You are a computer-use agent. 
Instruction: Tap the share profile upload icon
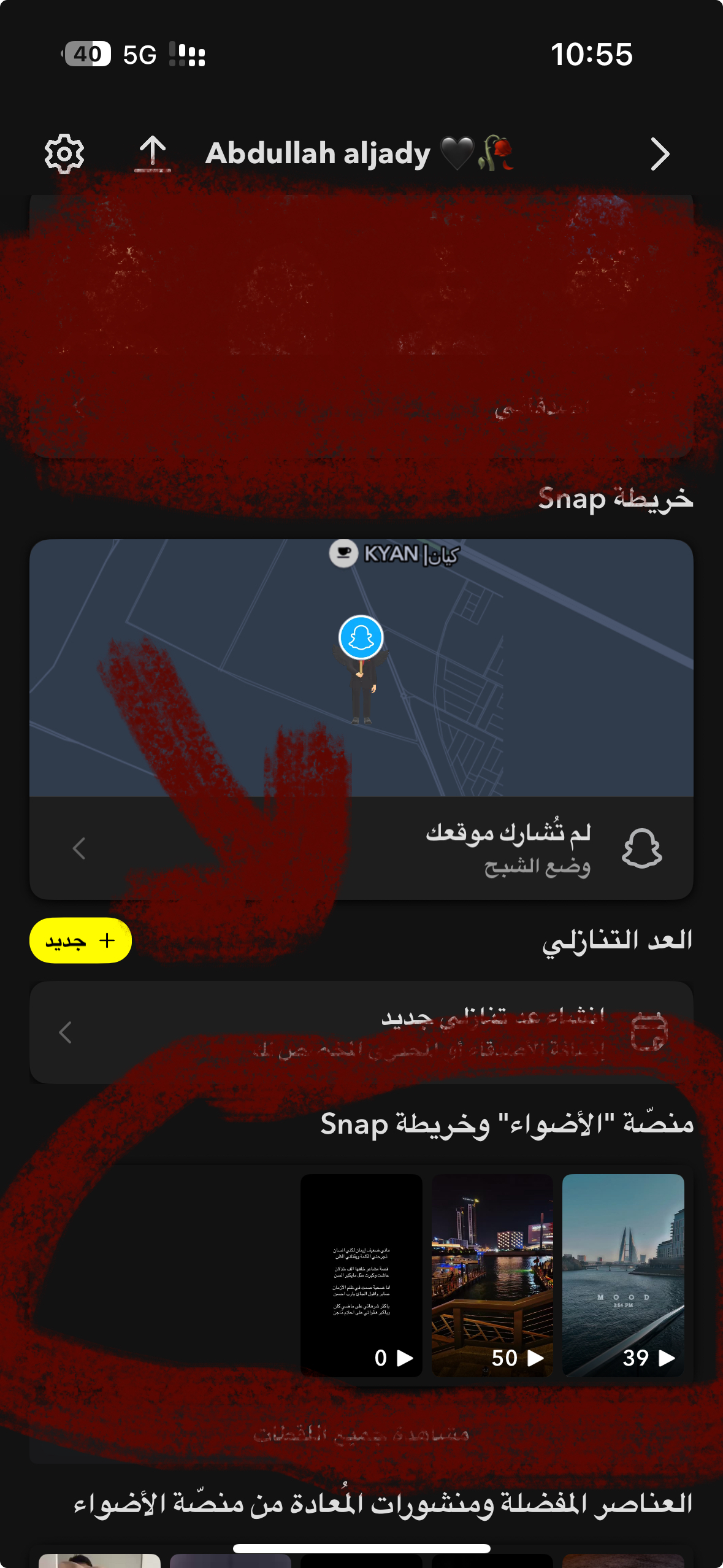click(x=152, y=153)
